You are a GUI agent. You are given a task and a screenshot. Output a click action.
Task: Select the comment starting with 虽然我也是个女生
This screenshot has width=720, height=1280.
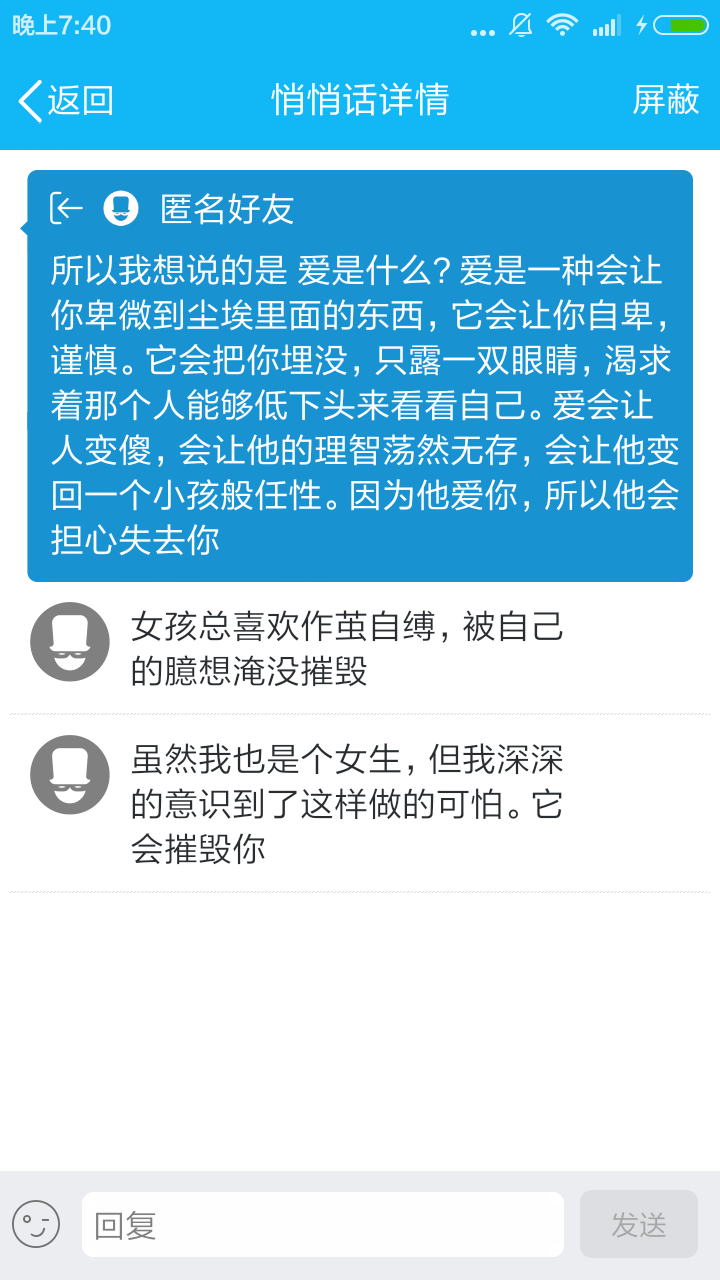click(348, 804)
